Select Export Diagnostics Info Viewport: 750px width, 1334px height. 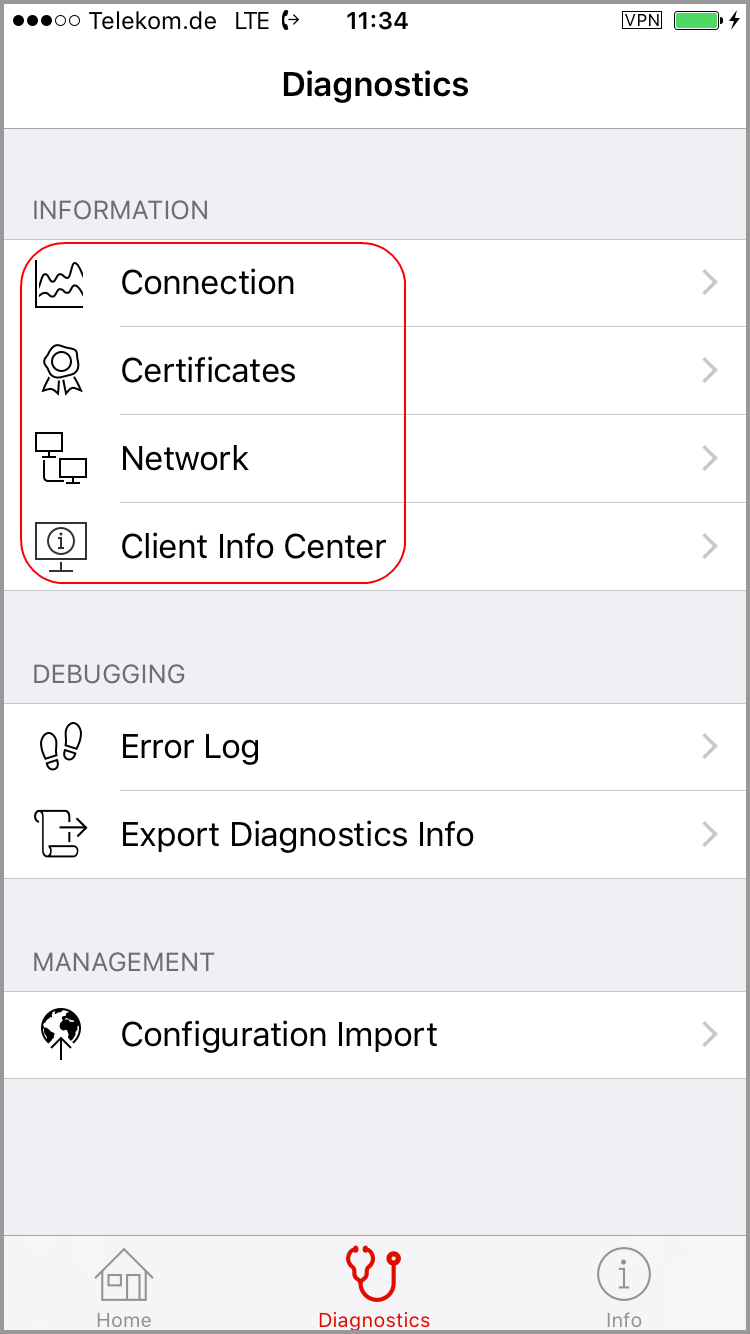click(x=375, y=835)
